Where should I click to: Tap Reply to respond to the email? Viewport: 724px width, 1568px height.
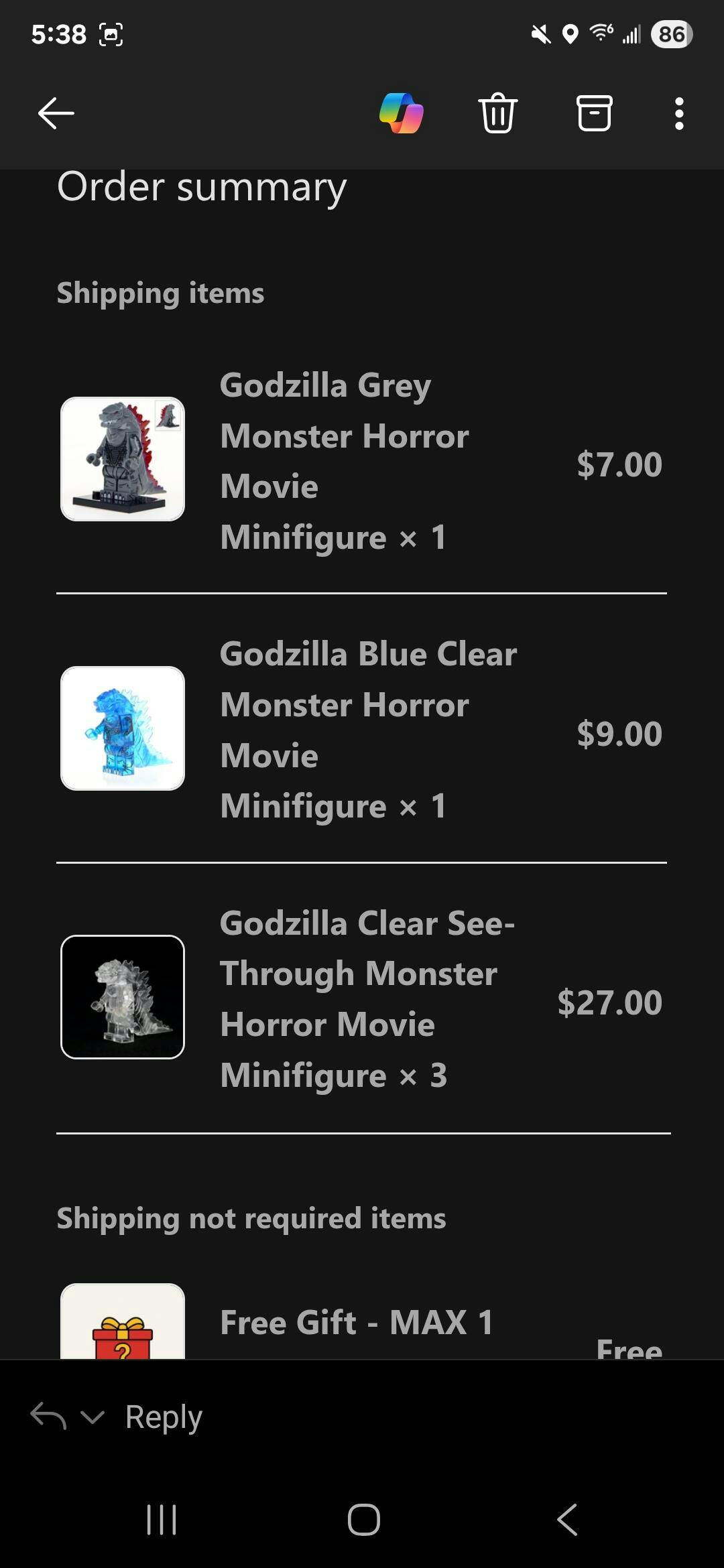pyautogui.click(x=164, y=1417)
